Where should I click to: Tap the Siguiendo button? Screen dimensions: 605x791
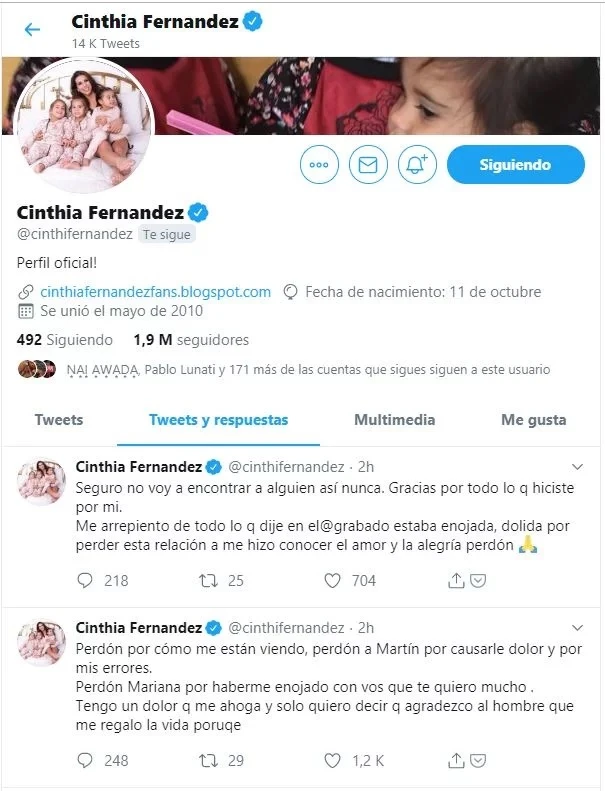click(514, 165)
